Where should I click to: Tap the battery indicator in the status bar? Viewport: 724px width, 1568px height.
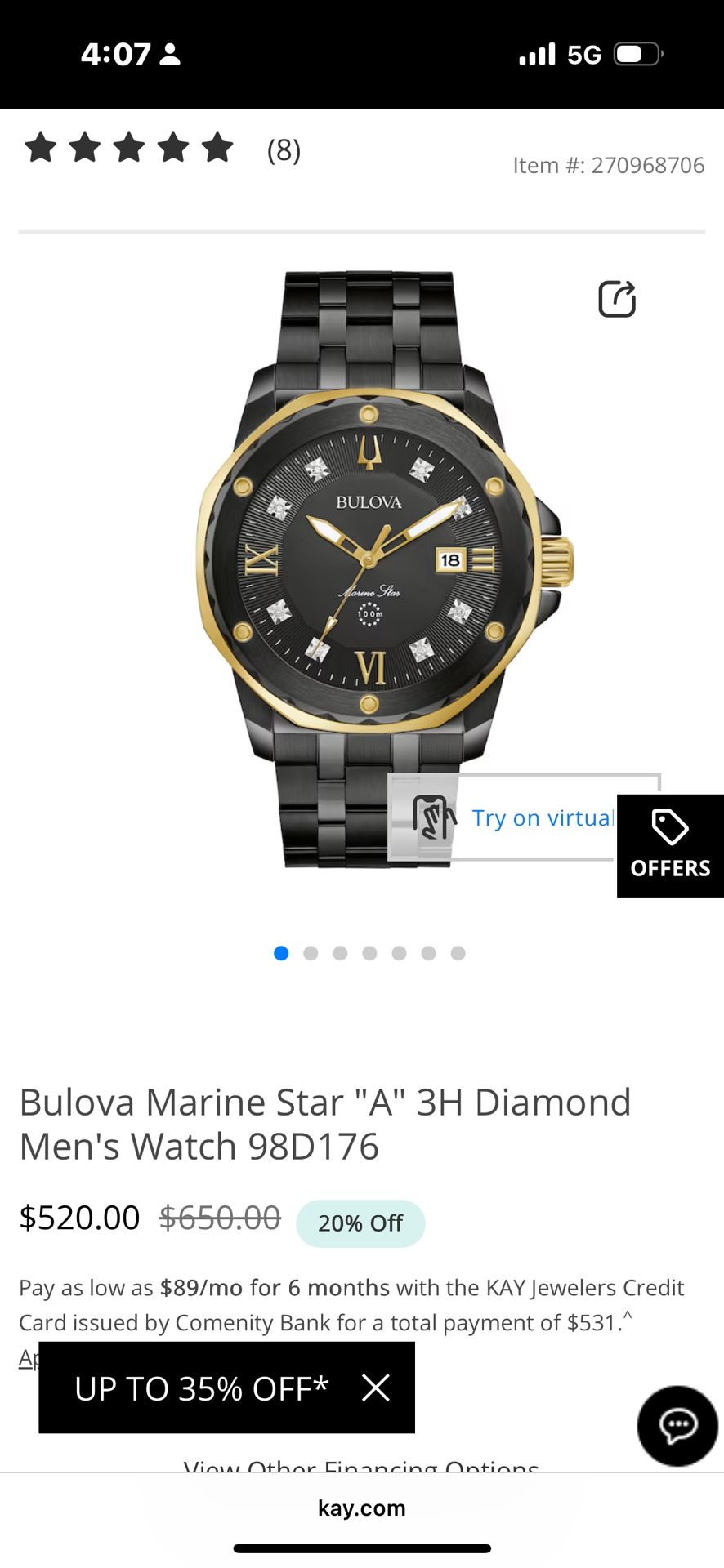click(638, 54)
